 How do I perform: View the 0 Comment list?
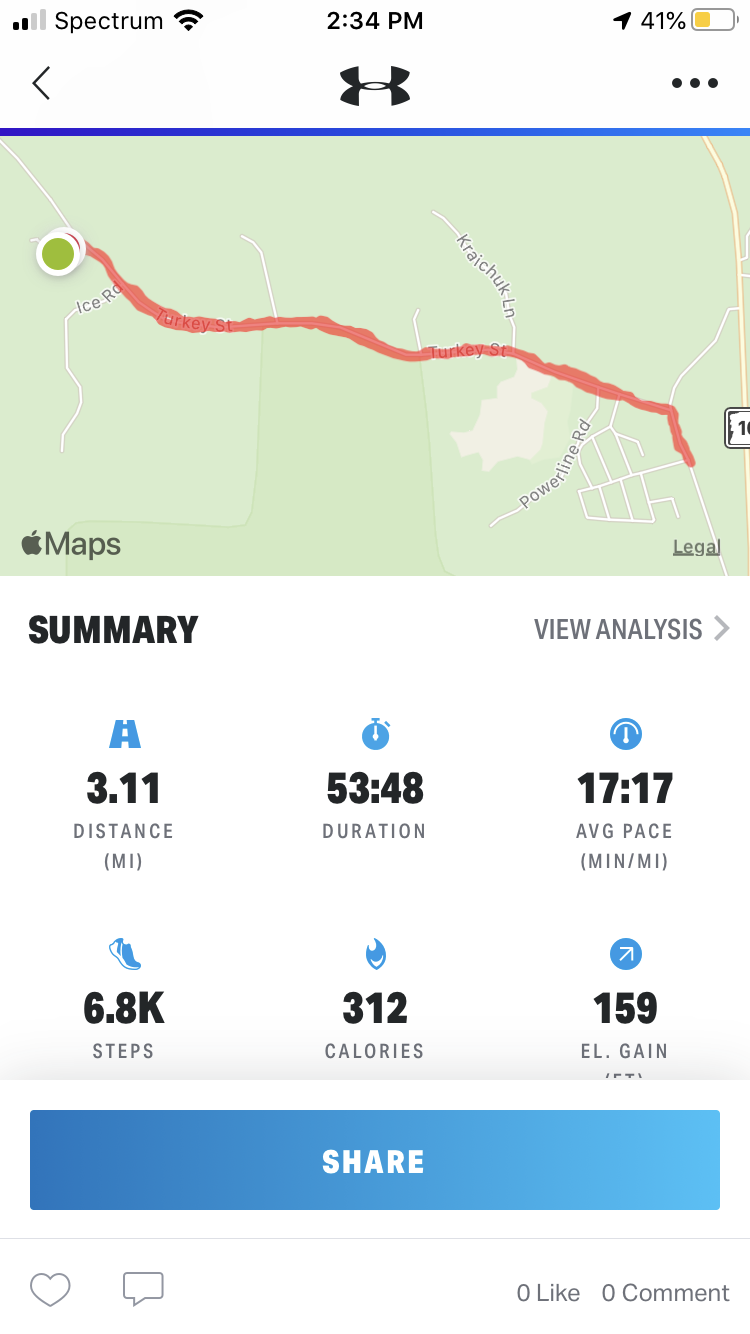point(665,1293)
